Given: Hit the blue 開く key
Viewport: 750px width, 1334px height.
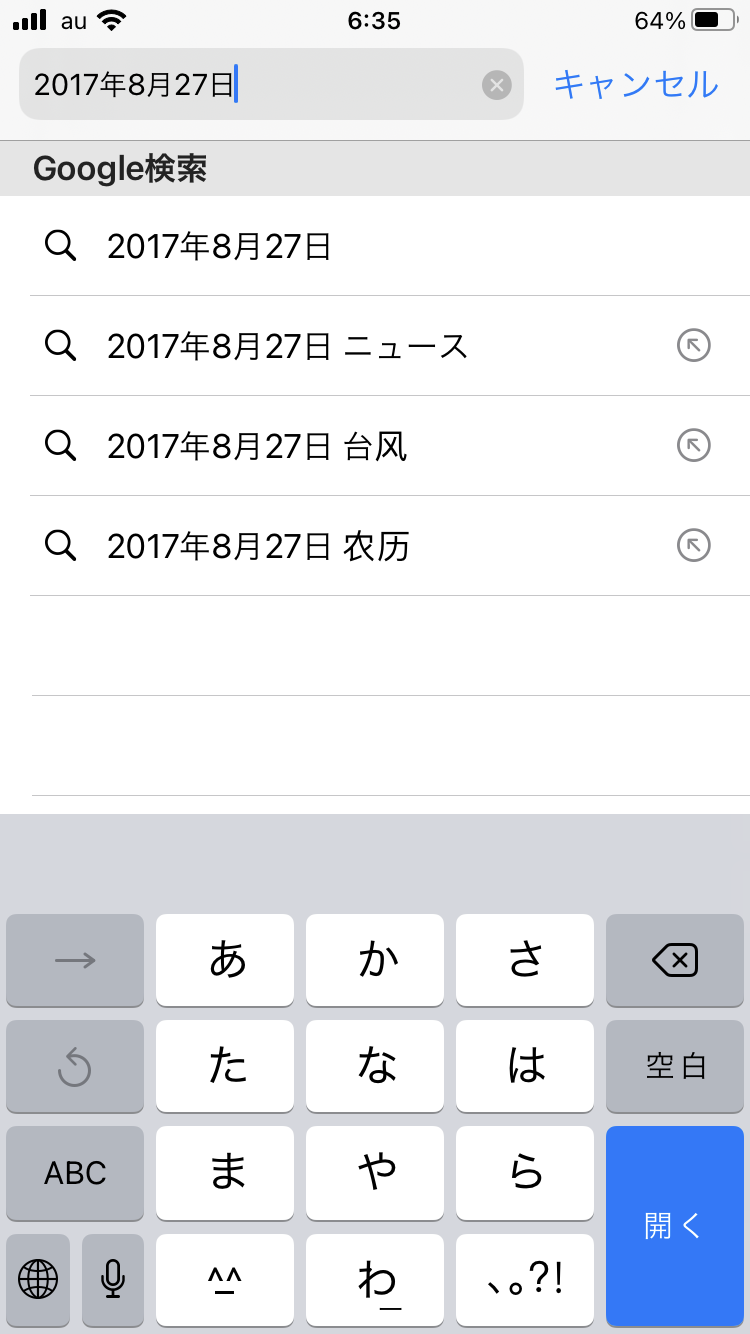Looking at the screenshot, I should click(675, 1226).
